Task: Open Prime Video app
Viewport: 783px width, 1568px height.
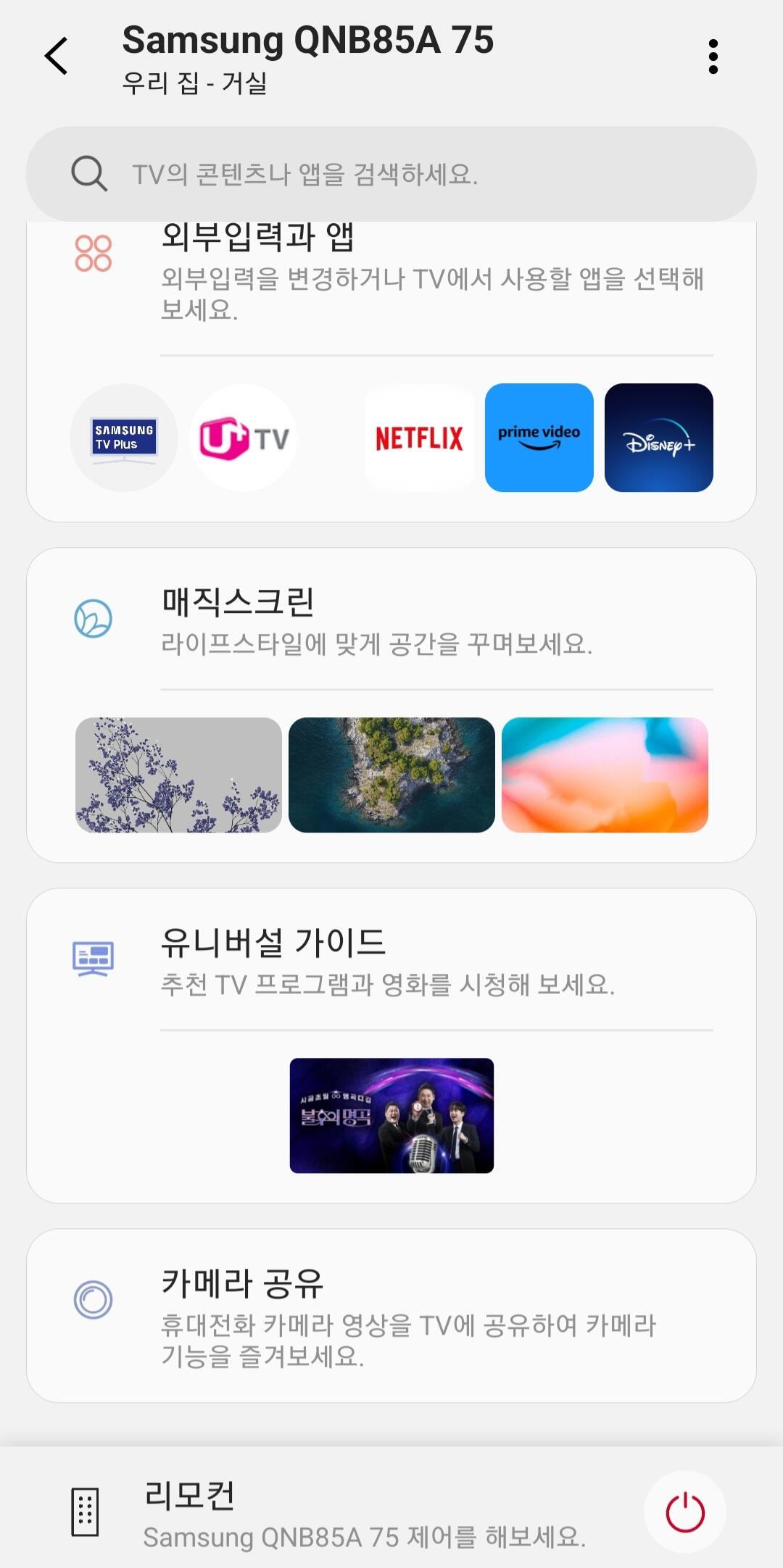Action: point(539,438)
